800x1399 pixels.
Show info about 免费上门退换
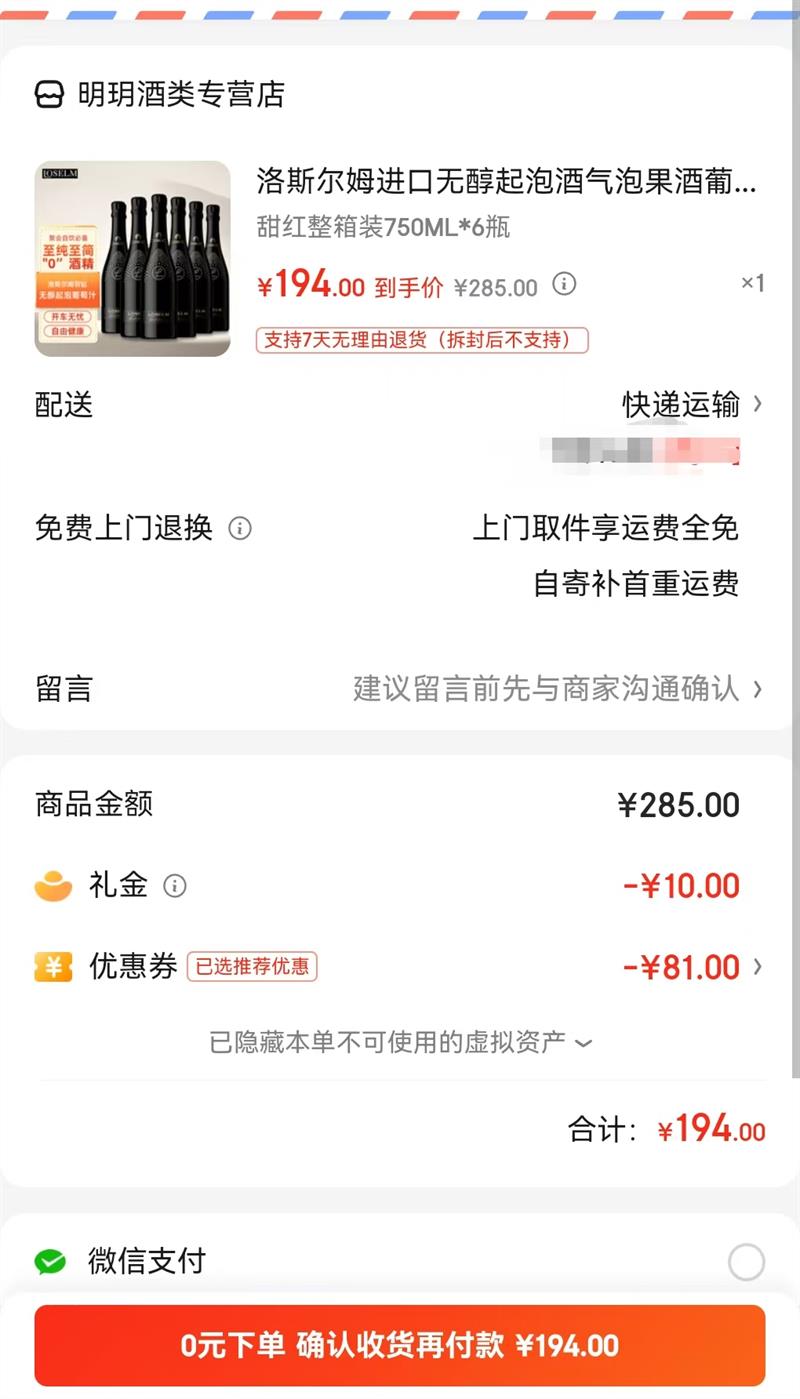pos(240,528)
